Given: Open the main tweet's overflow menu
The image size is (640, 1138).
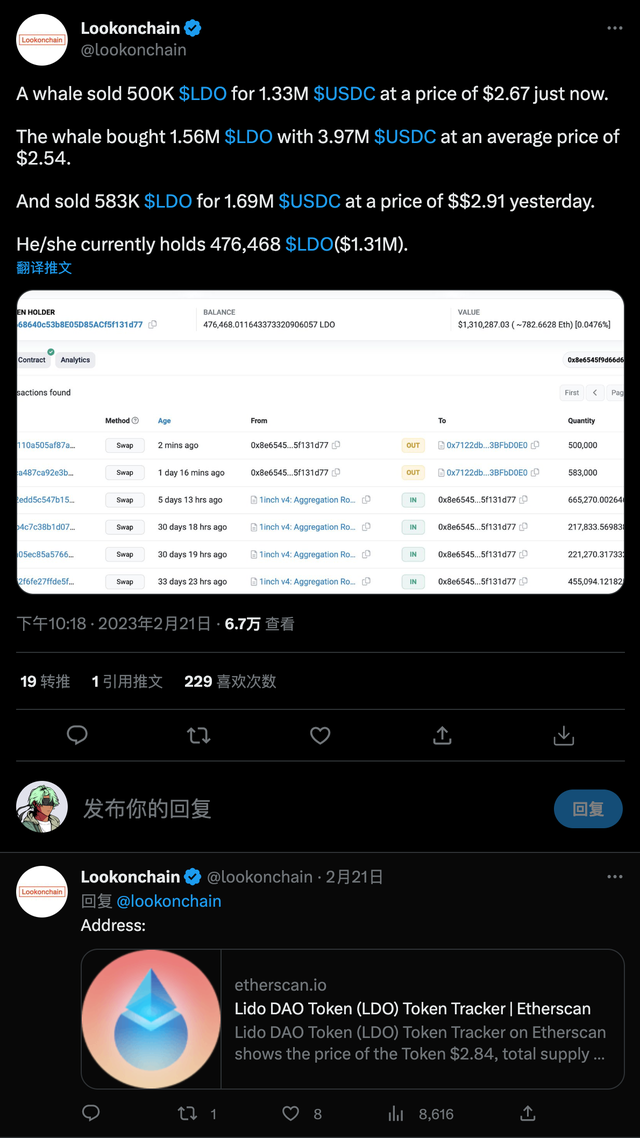Looking at the screenshot, I should click(x=615, y=28).
